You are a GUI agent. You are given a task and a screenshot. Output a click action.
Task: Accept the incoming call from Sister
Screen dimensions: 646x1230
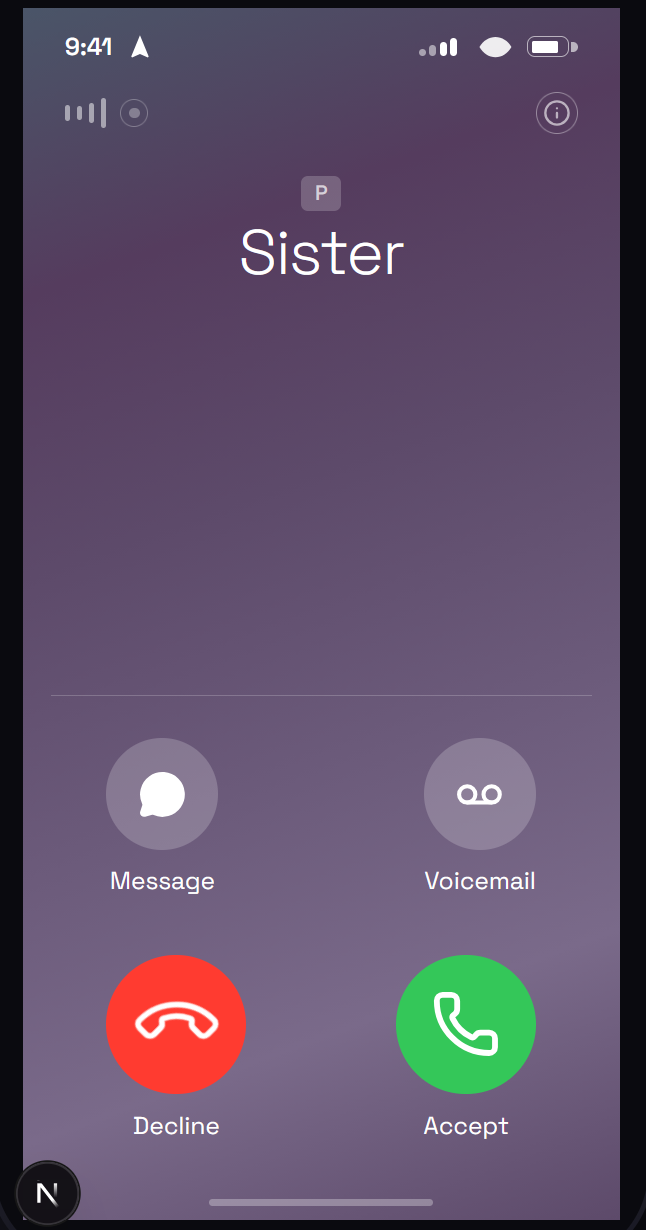pyautogui.click(x=466, y=1025)
